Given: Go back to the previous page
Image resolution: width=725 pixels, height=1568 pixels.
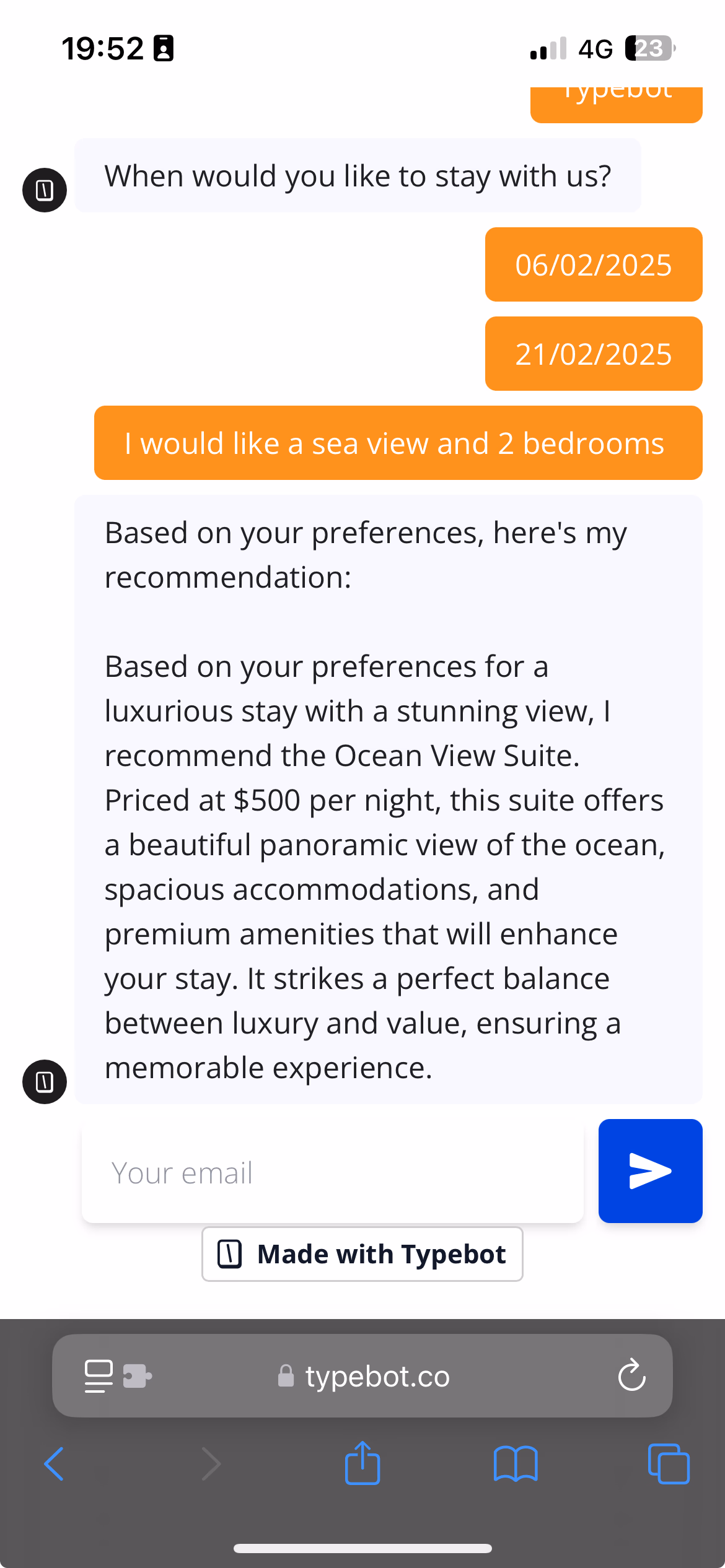Looking at the screenshot, I should [x=55, y=1464].
